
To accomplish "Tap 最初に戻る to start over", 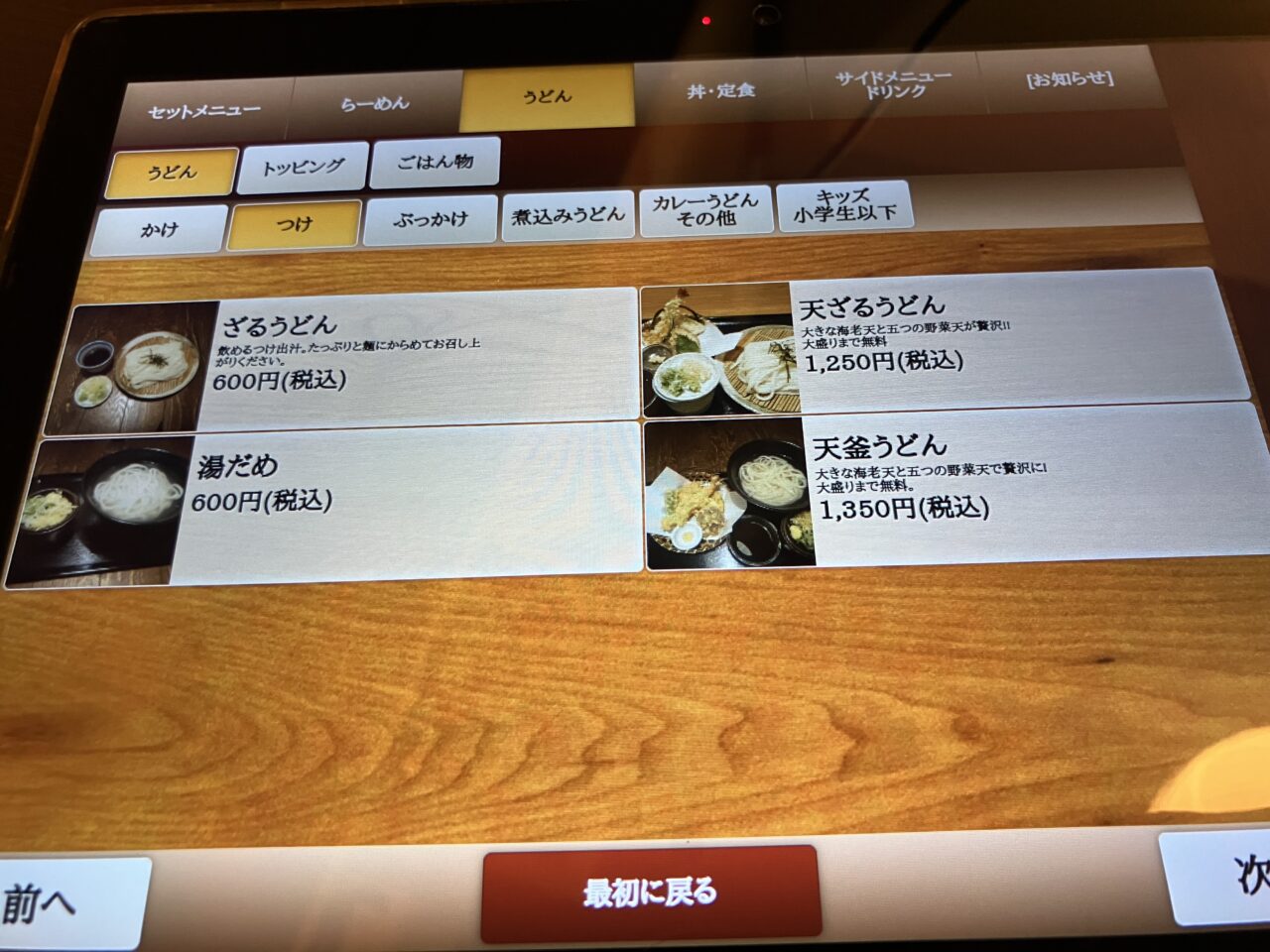I will pyautogui.click(x=651, y=892).
